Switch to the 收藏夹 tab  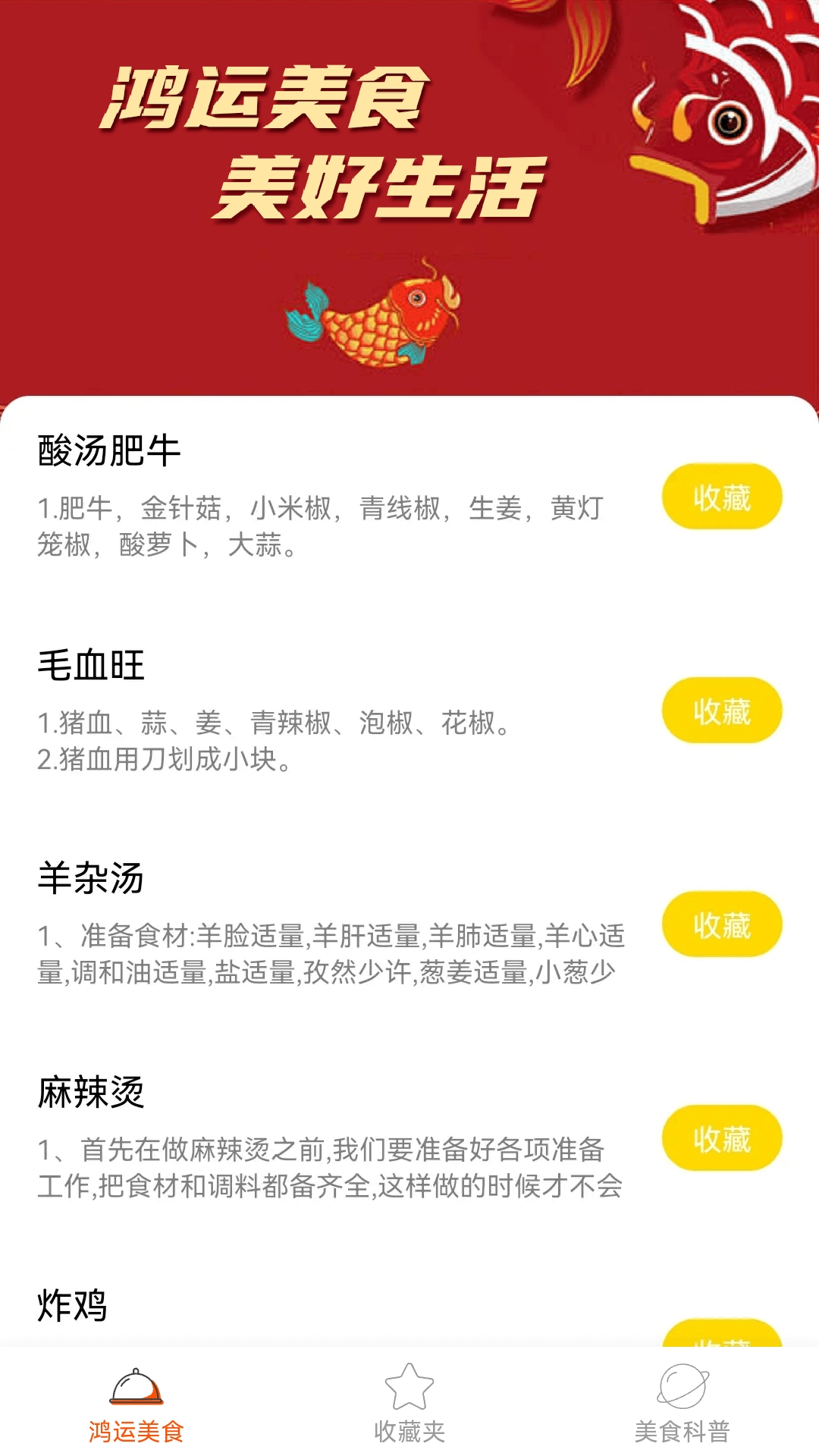(409, 1403)
